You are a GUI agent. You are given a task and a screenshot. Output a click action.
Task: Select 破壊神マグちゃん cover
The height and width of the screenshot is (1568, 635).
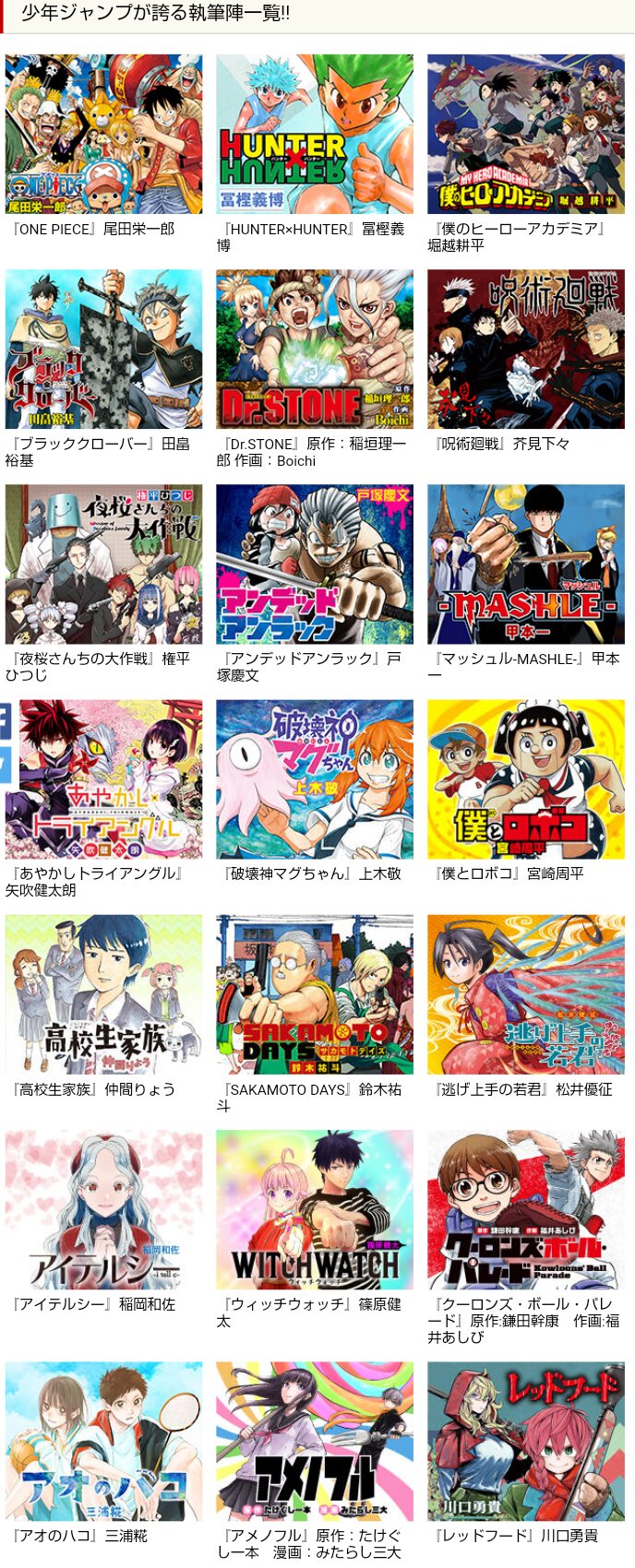[315, 779]
